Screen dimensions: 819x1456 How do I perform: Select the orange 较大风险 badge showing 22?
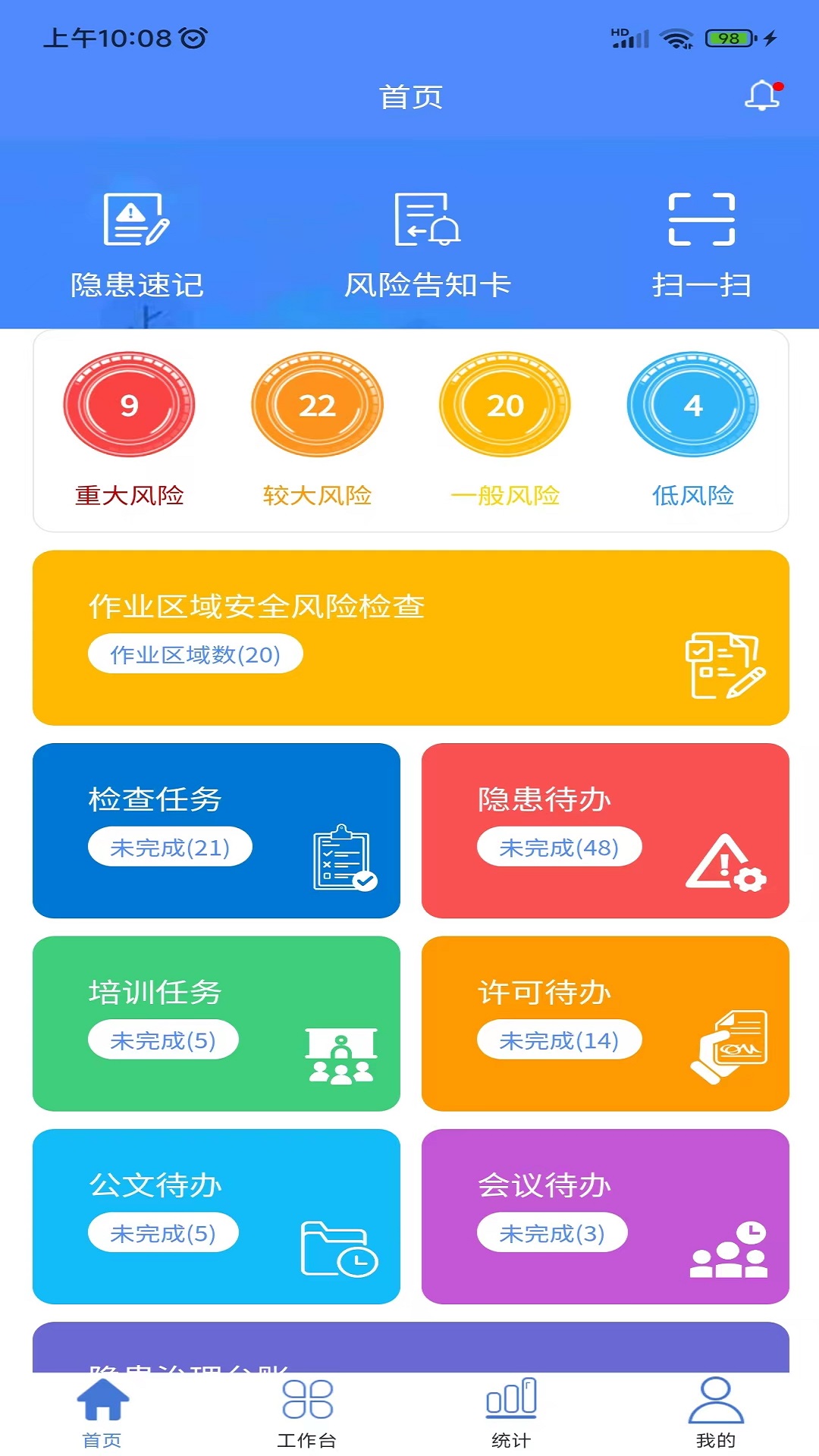pos(317,405)
